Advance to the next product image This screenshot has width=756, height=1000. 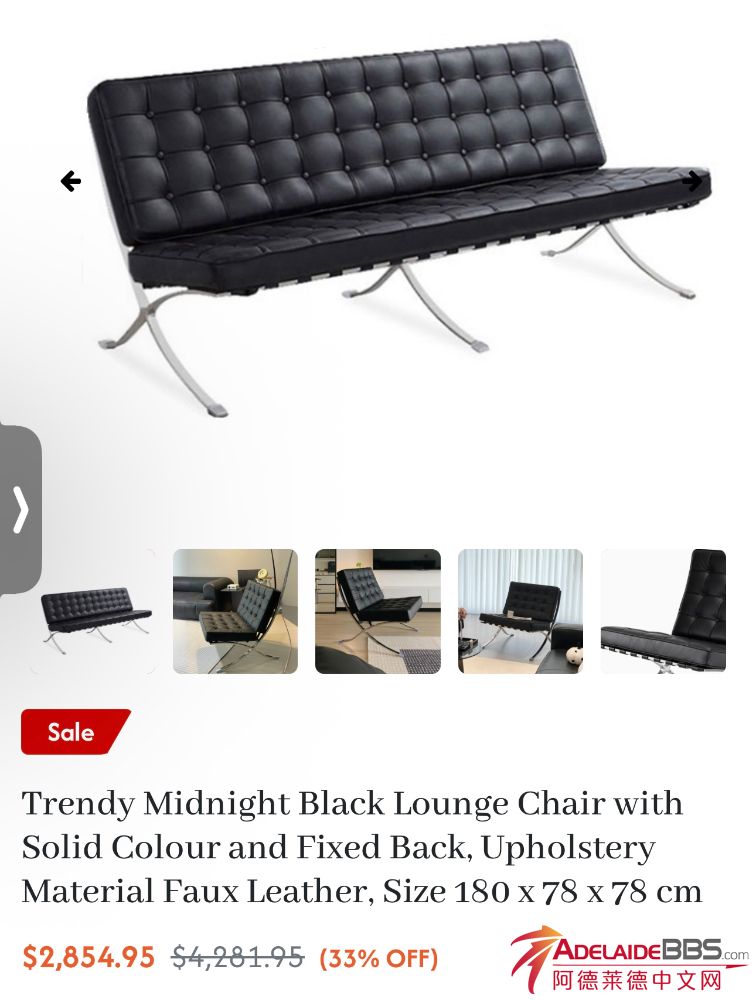coord(691,181)
